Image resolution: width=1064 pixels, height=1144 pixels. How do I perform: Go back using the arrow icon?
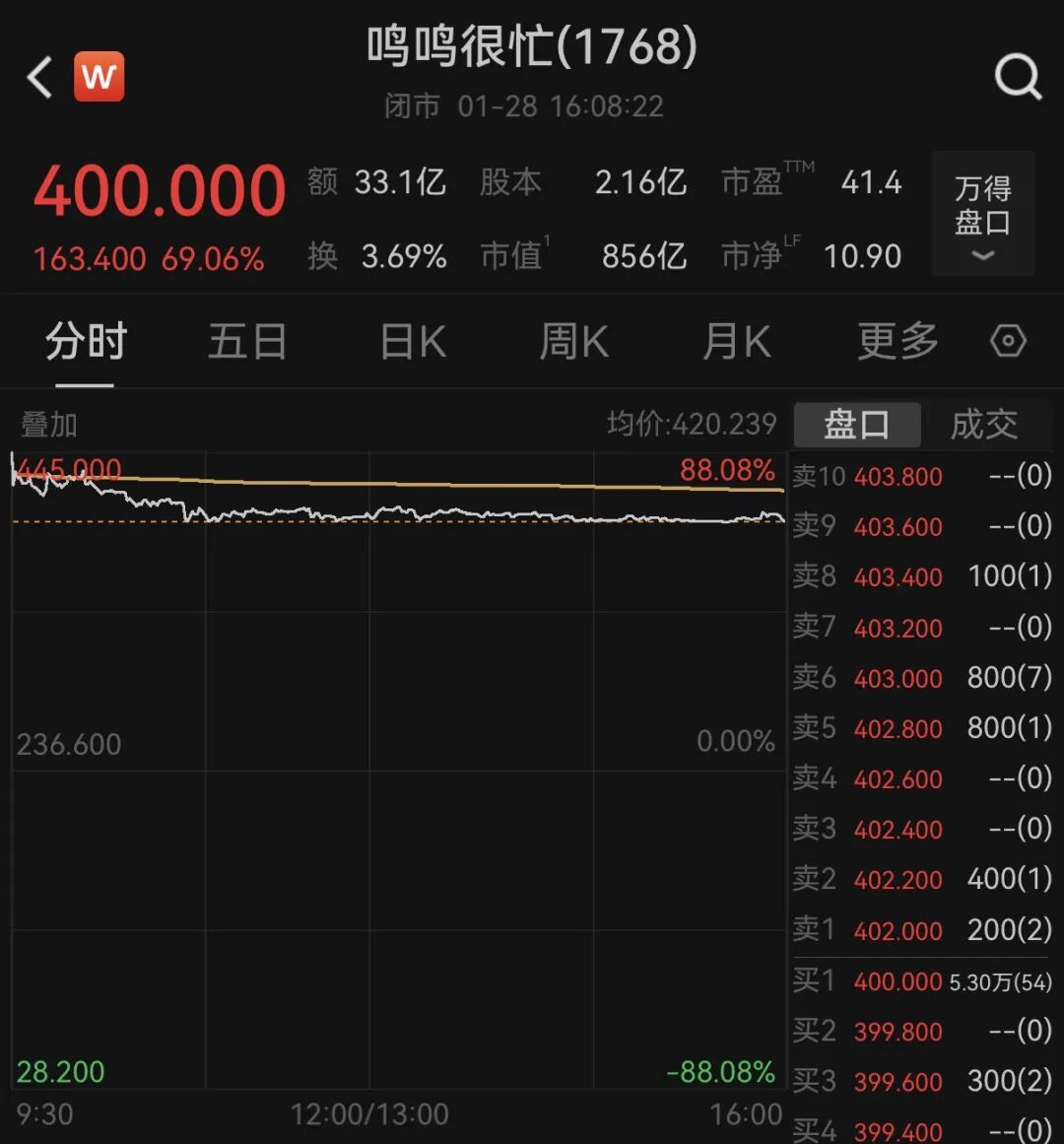[x=40, y=77]
